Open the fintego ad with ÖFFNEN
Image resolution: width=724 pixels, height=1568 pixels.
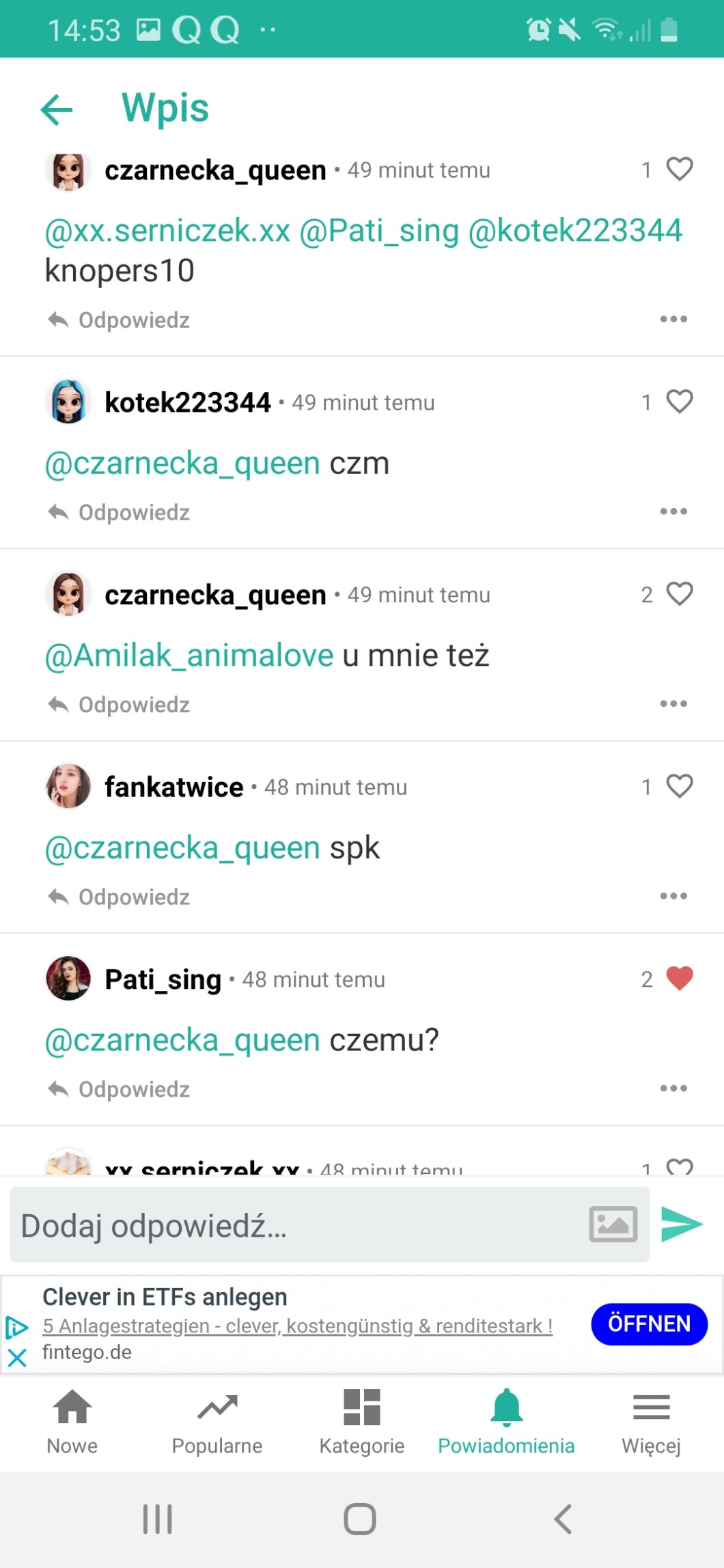tap(648, 1324)
